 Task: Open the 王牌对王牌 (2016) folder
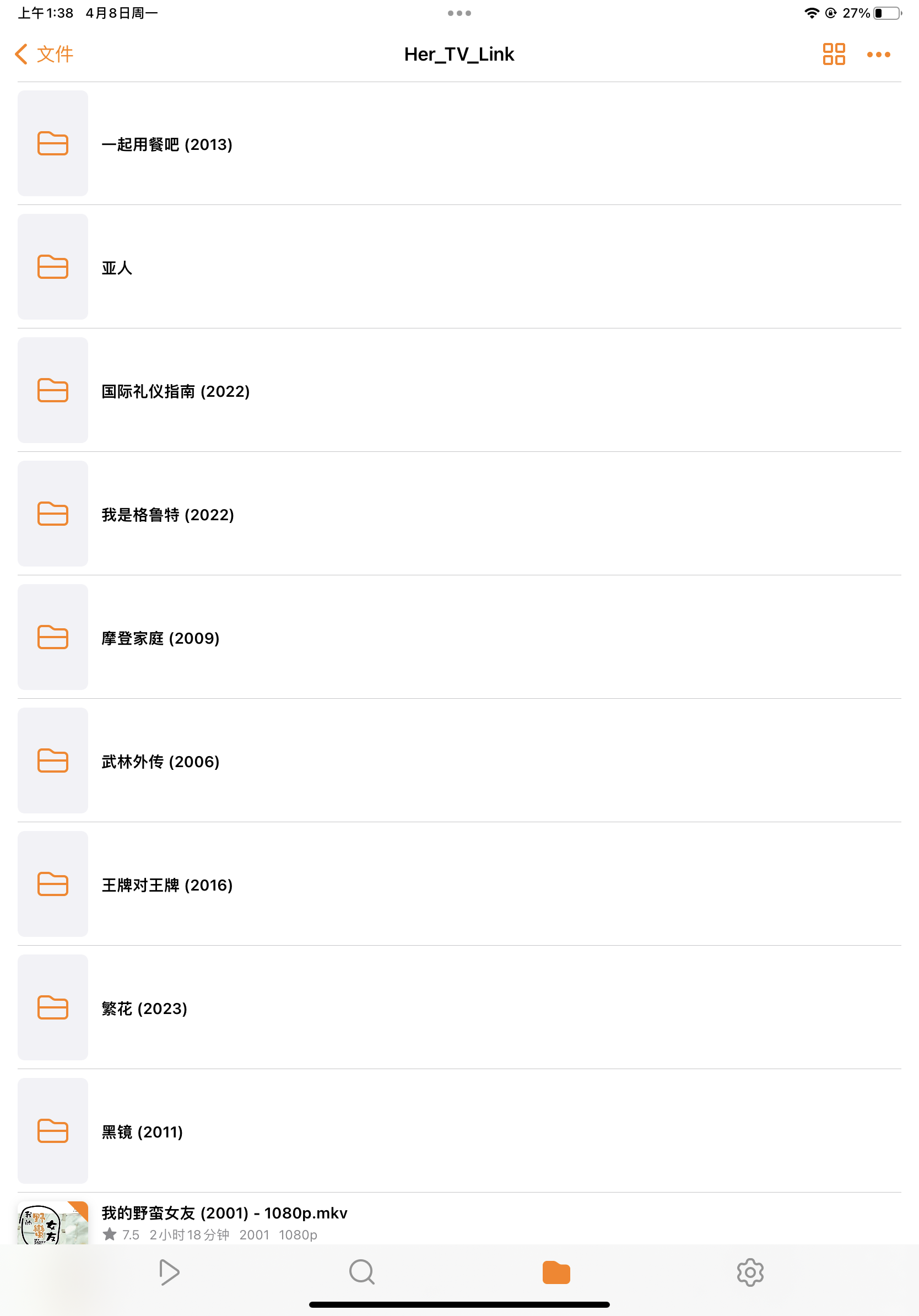(167, 885)
